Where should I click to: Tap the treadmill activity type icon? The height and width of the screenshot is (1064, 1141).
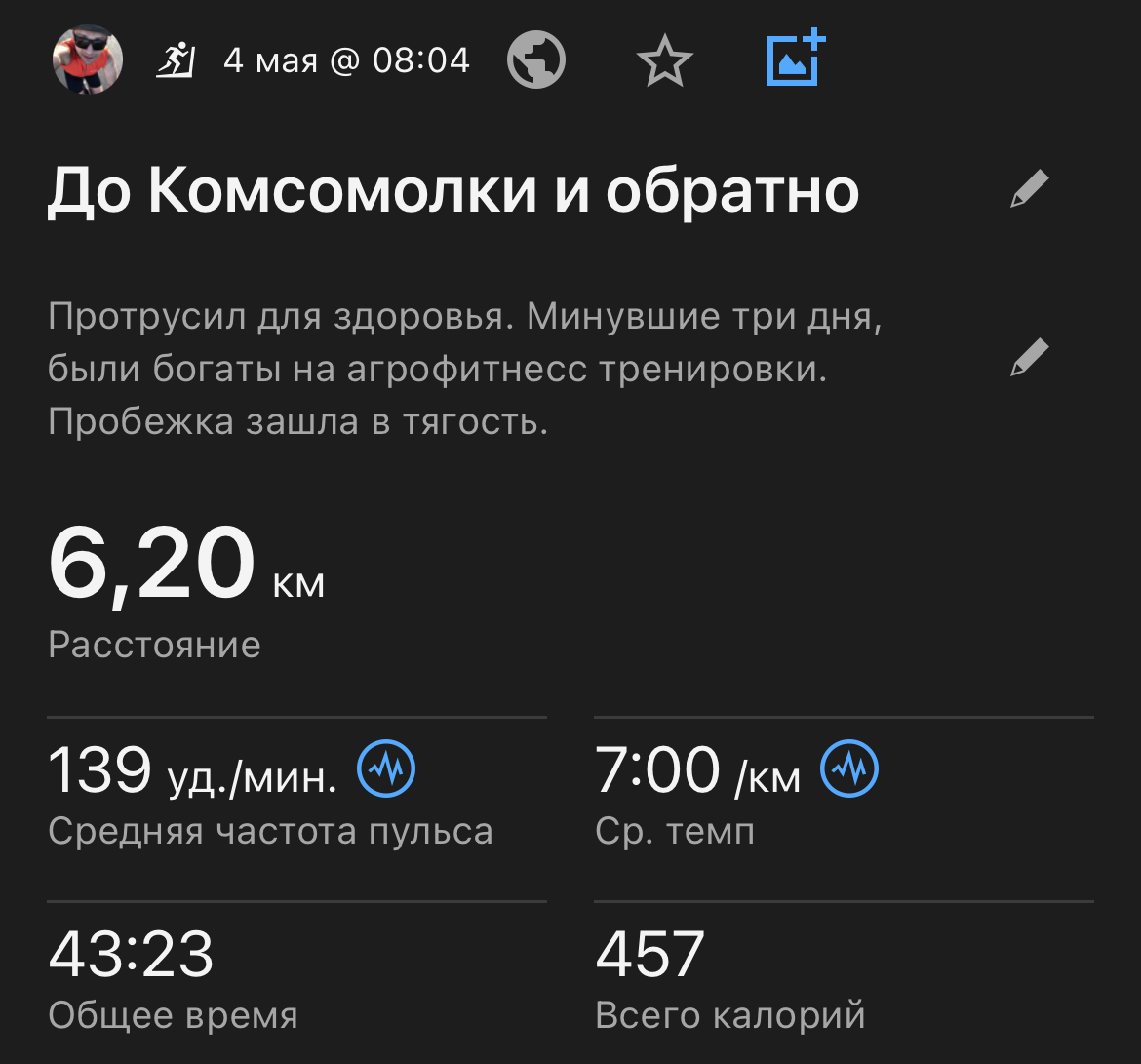click(x=177, y=61)
